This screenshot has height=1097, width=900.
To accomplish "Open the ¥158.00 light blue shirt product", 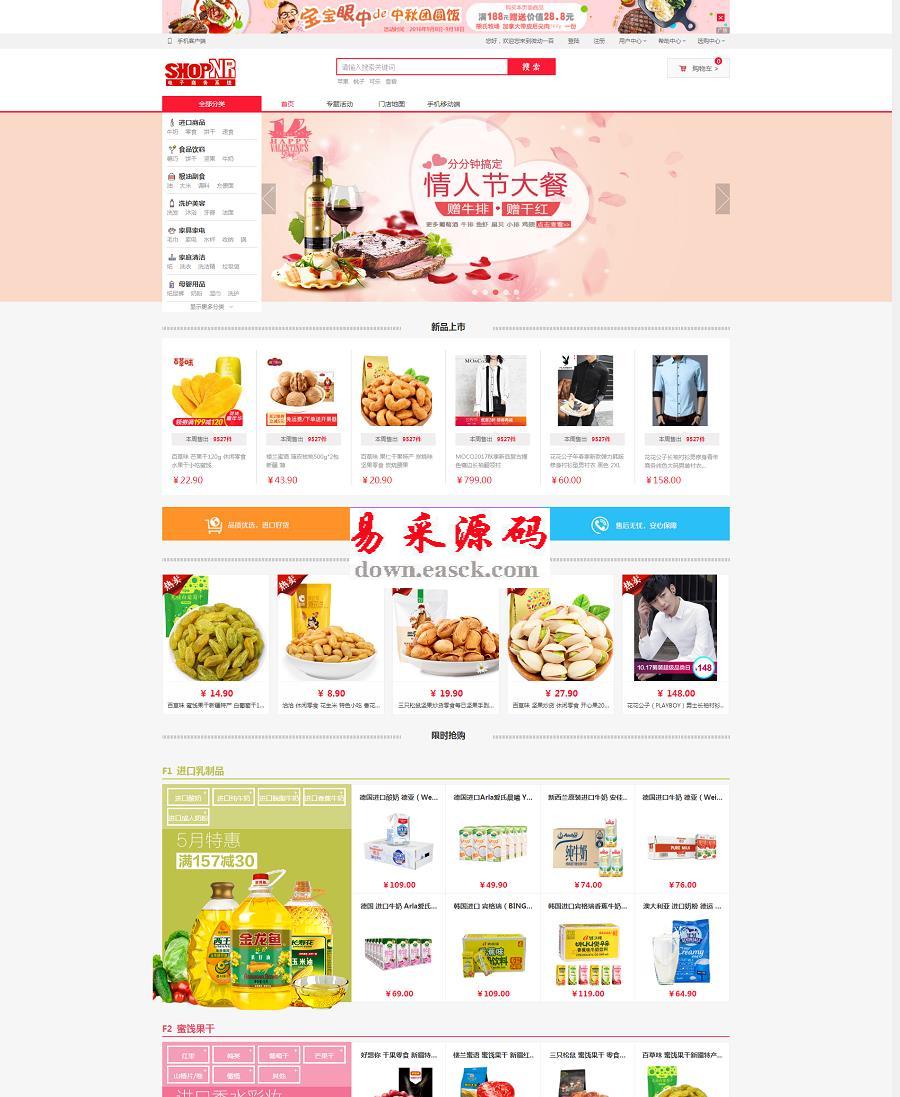I will coord(679,392).
